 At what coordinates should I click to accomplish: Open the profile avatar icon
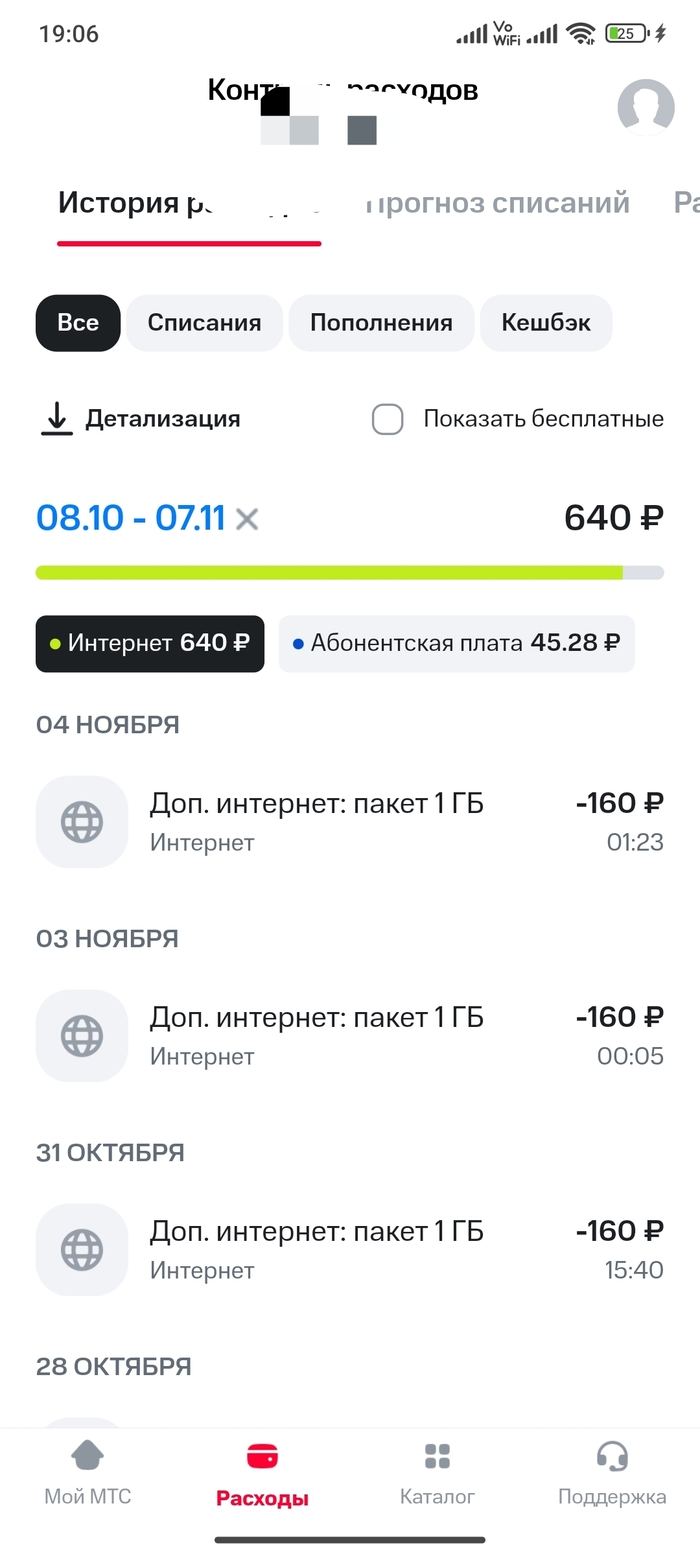(645, 106)
